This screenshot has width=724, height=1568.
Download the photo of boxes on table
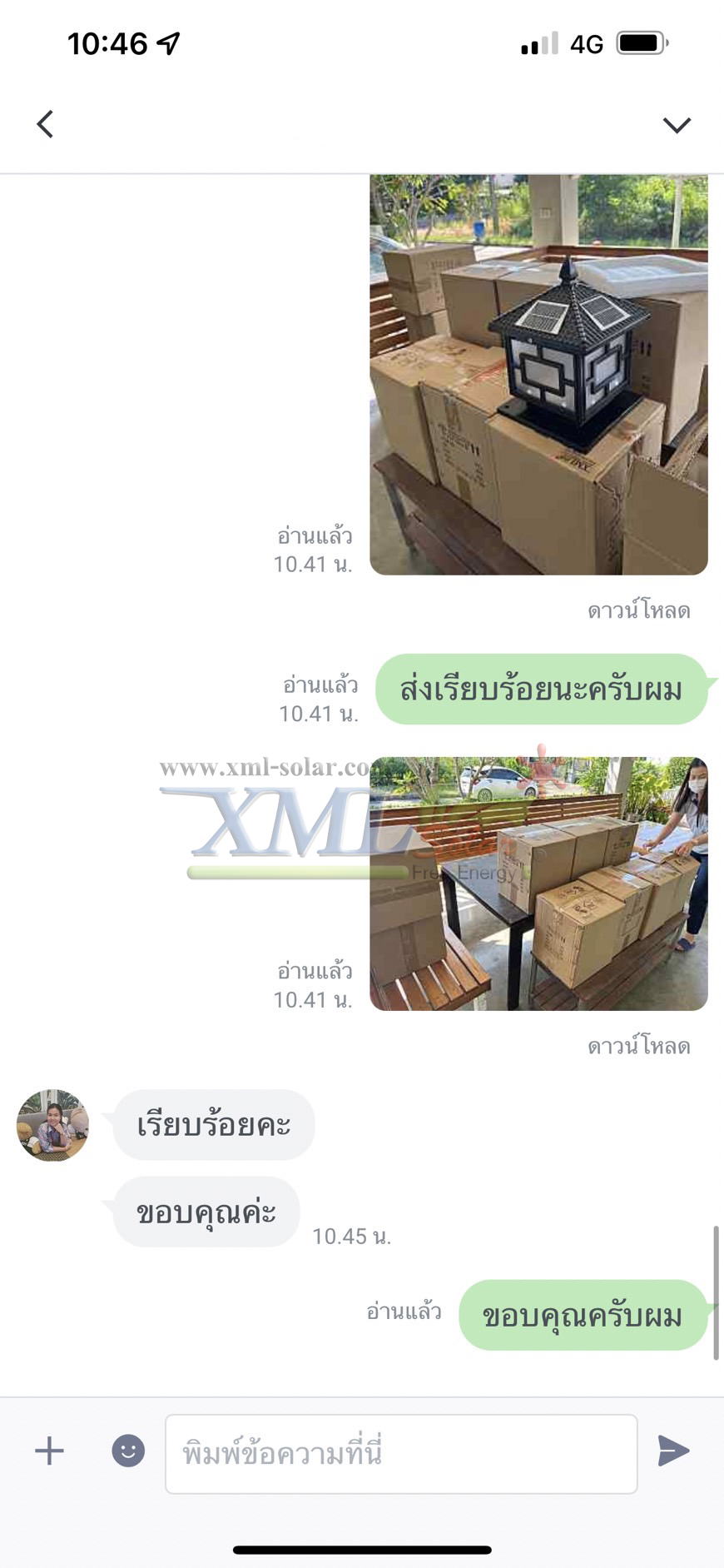(x=638, y=1047)
